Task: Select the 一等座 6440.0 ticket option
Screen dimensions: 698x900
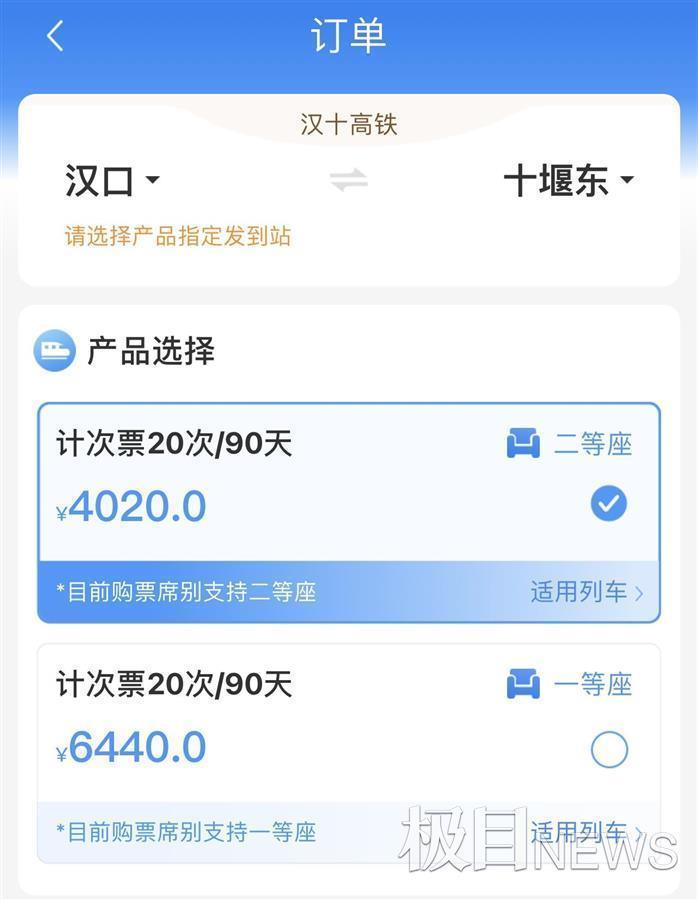Action: tap(608, 749)
